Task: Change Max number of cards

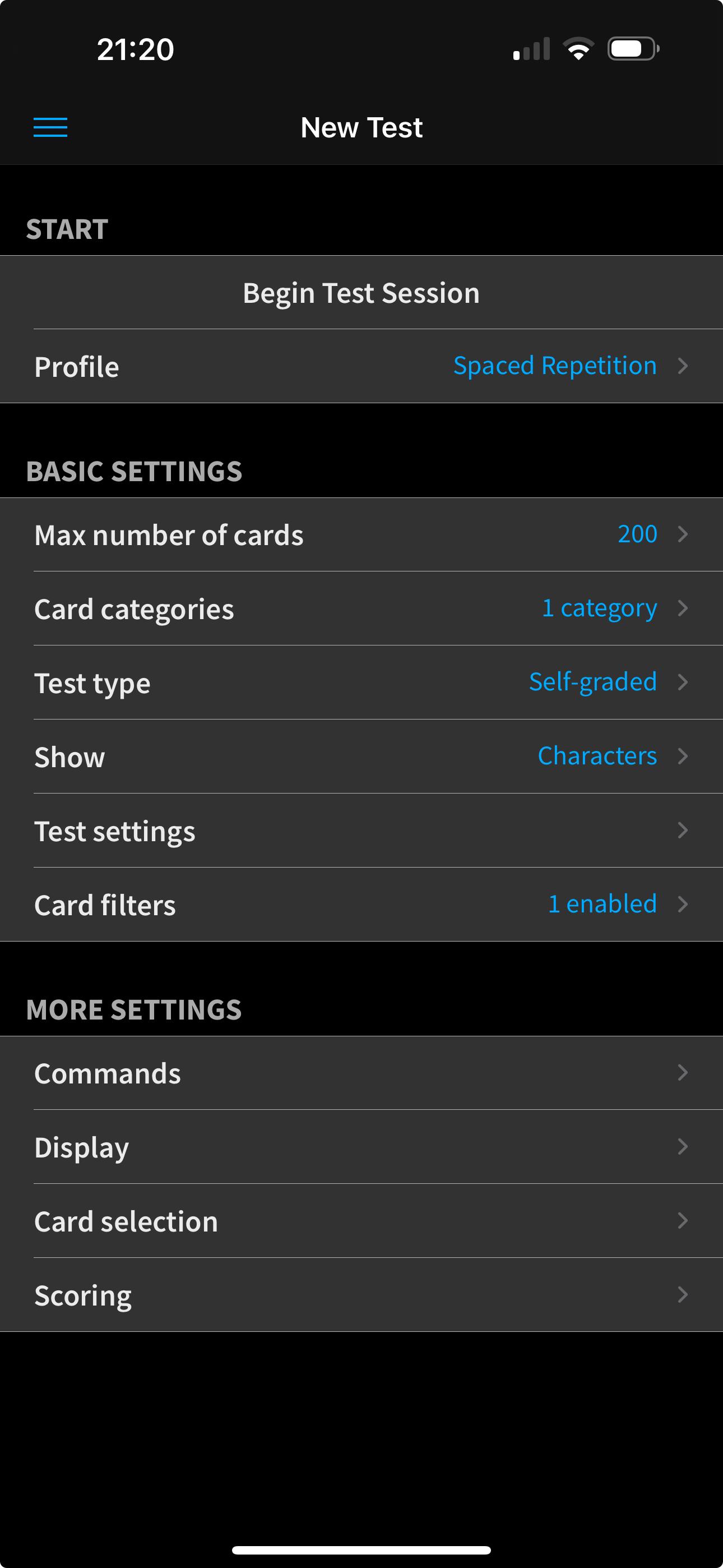Action: (x=361, y=534)
